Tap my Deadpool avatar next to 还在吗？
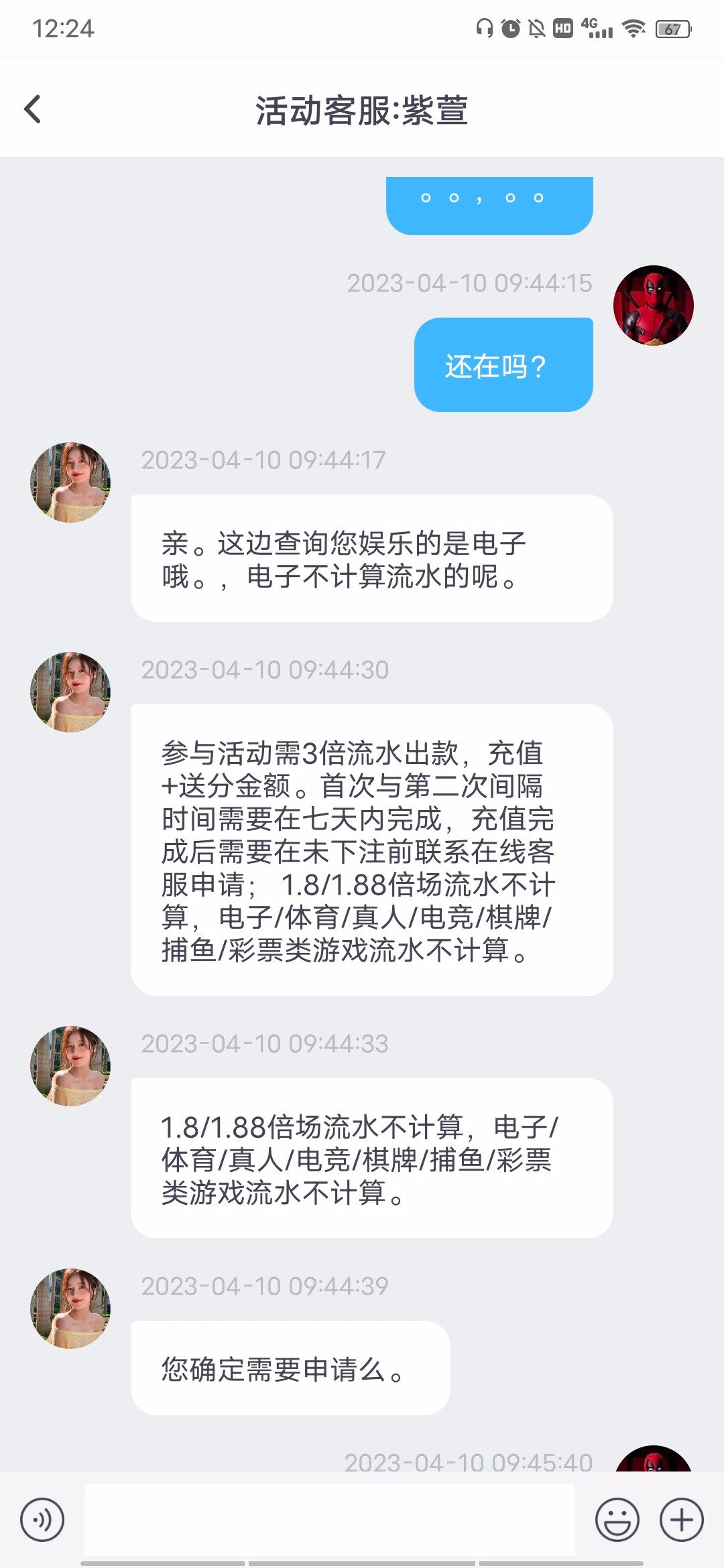724x1568 pixels. tap(653, 306)
